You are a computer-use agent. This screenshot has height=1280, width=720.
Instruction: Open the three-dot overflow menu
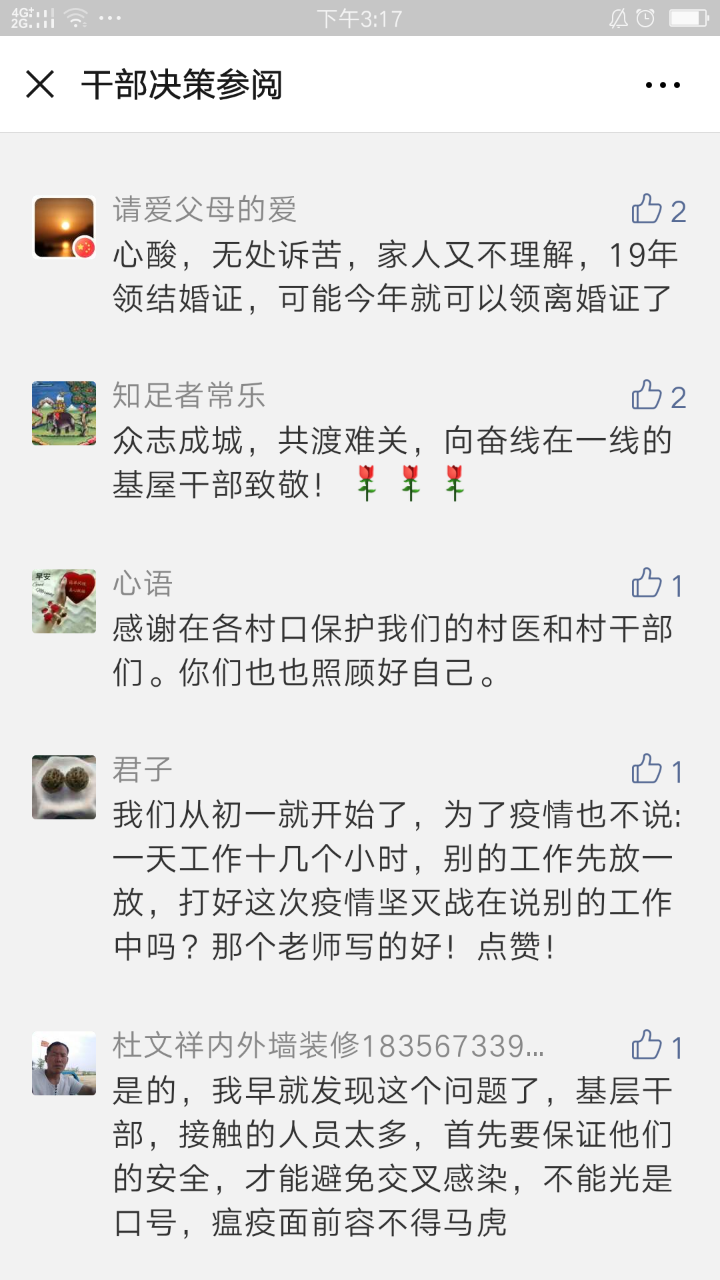click(x=662, y=85)
